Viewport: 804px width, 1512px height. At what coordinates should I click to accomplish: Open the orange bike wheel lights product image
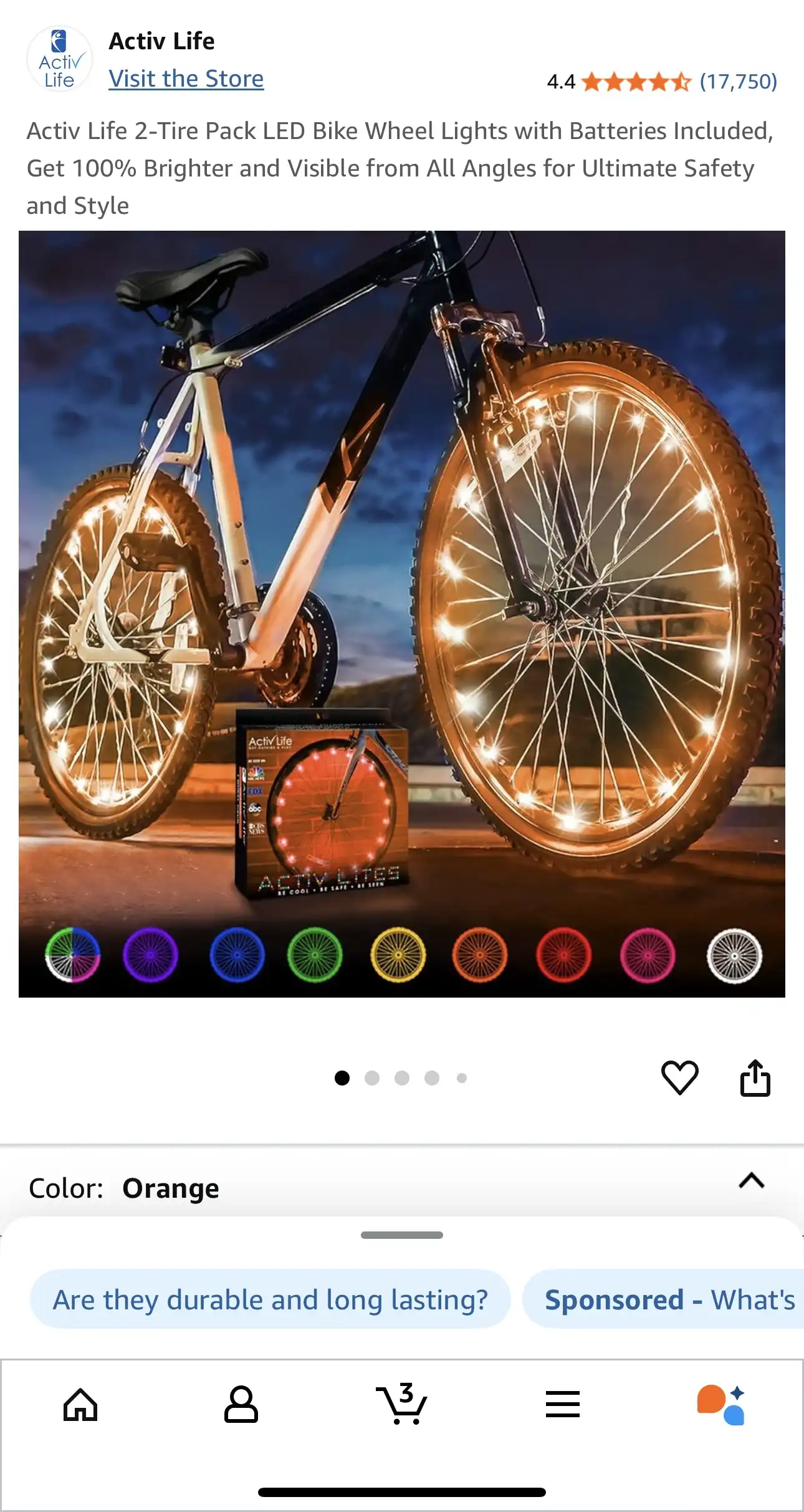401,614
